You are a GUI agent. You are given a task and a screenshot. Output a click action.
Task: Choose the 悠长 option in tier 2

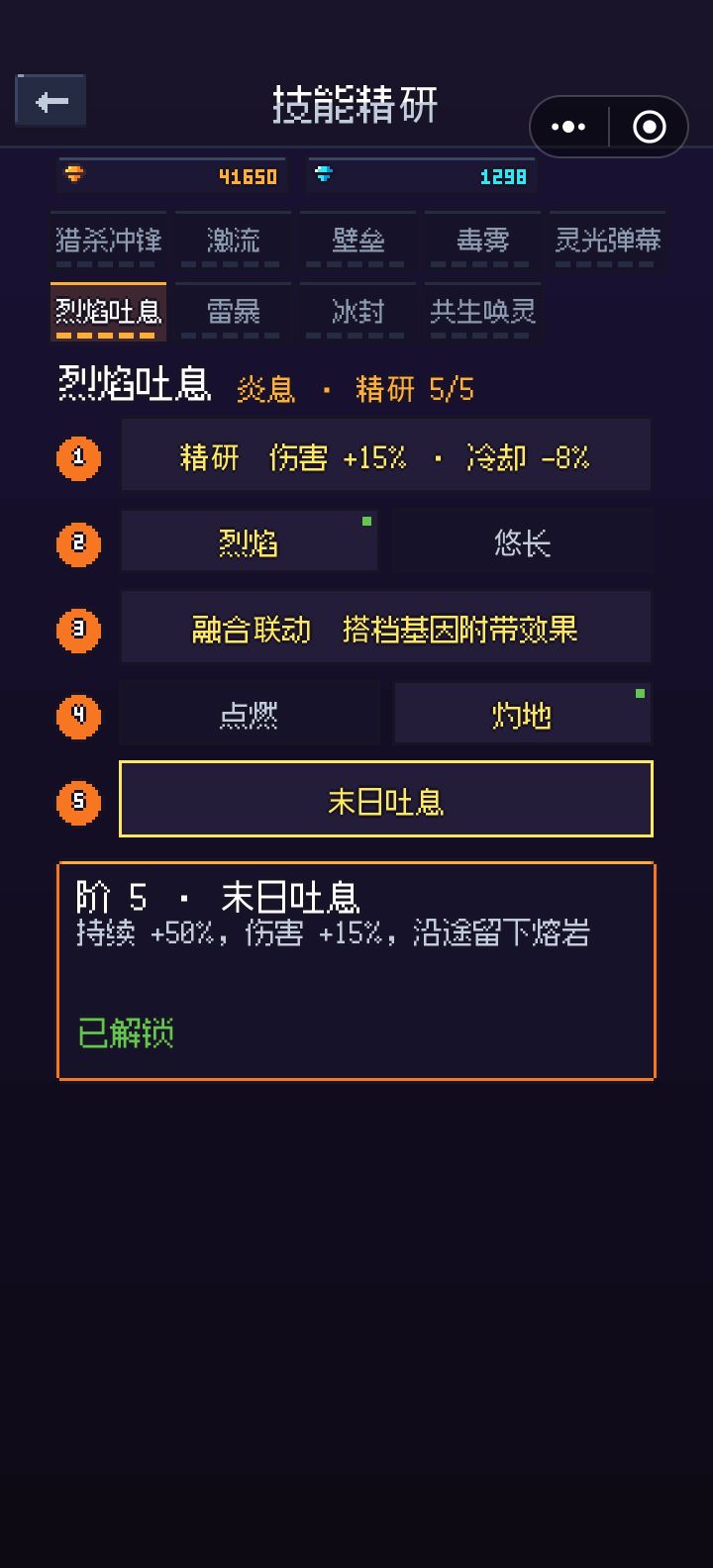[x=522, y=541]
